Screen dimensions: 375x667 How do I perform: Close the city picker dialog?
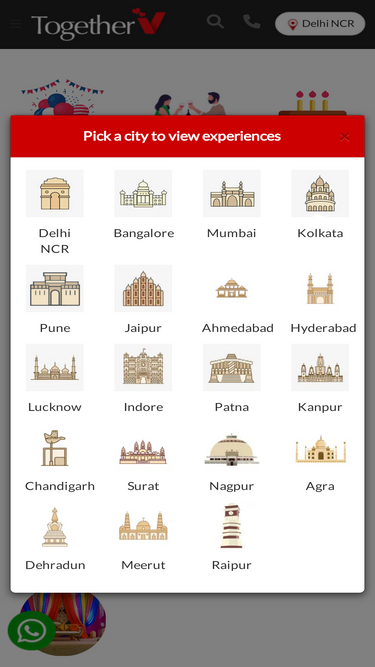tap(344, 137)
